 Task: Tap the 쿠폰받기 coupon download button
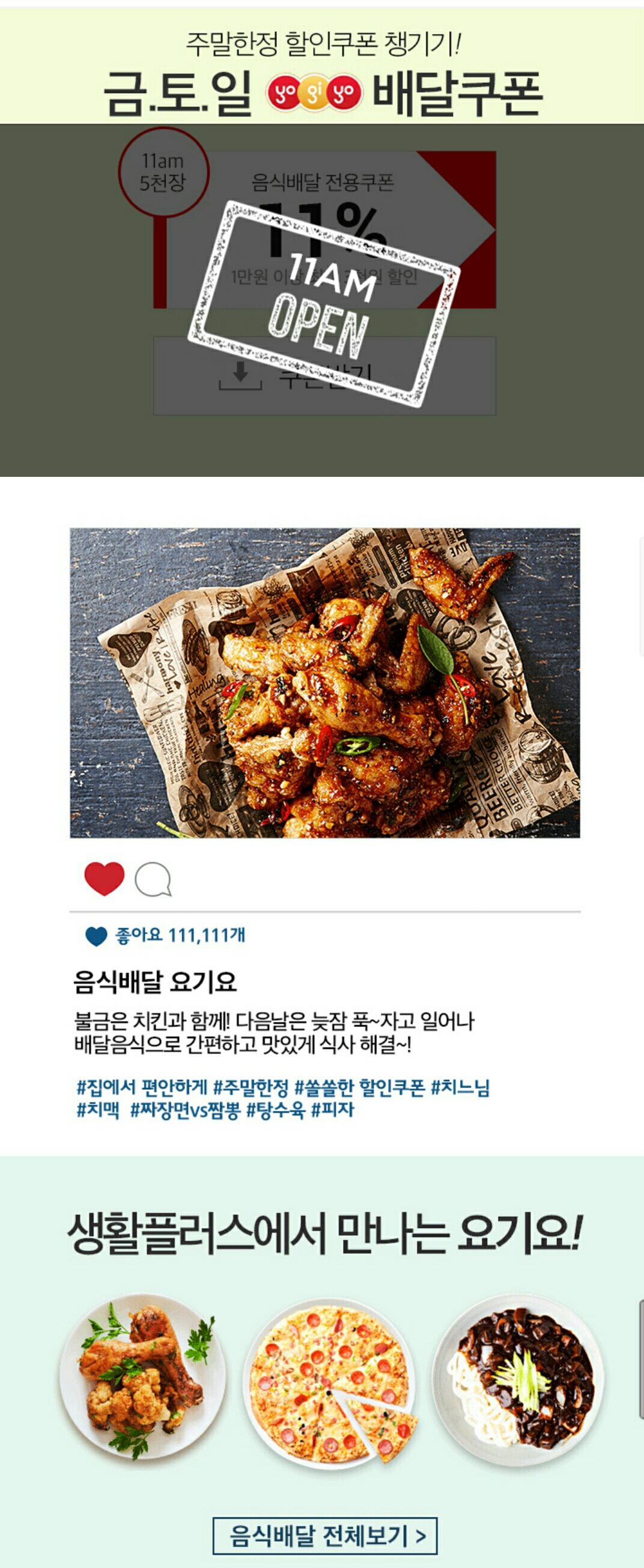[324, 375]
